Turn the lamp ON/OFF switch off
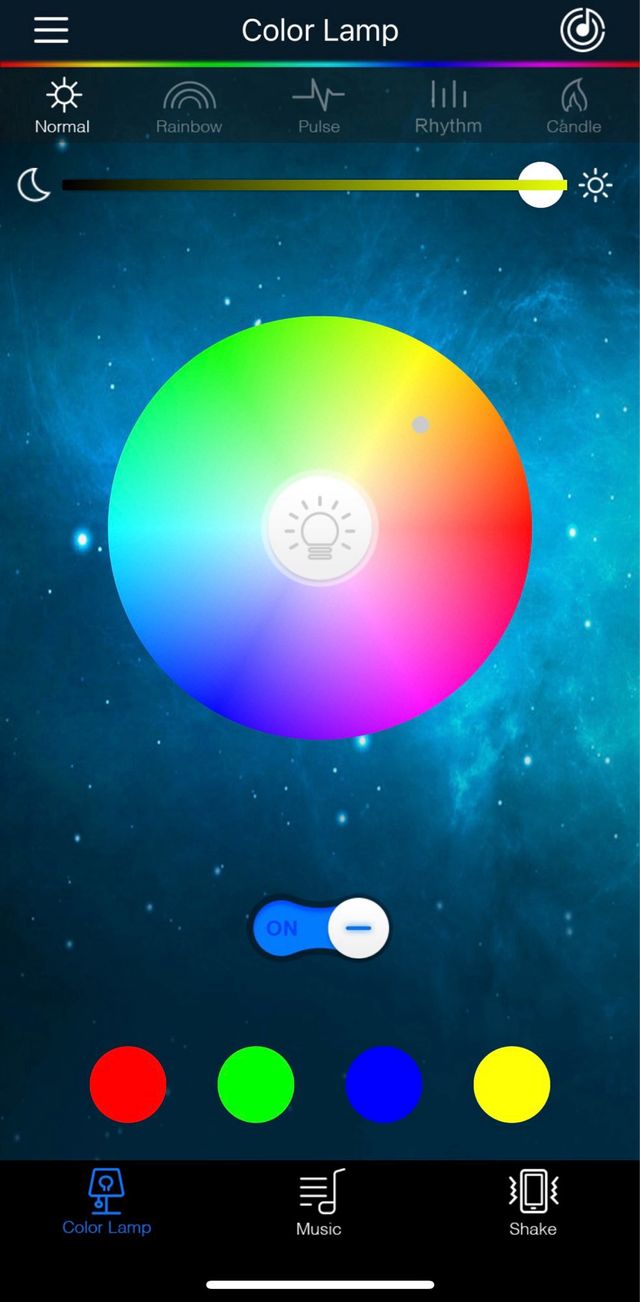Image resolution: width=640 pixels, height=1302 pixels. pos(320,928)
